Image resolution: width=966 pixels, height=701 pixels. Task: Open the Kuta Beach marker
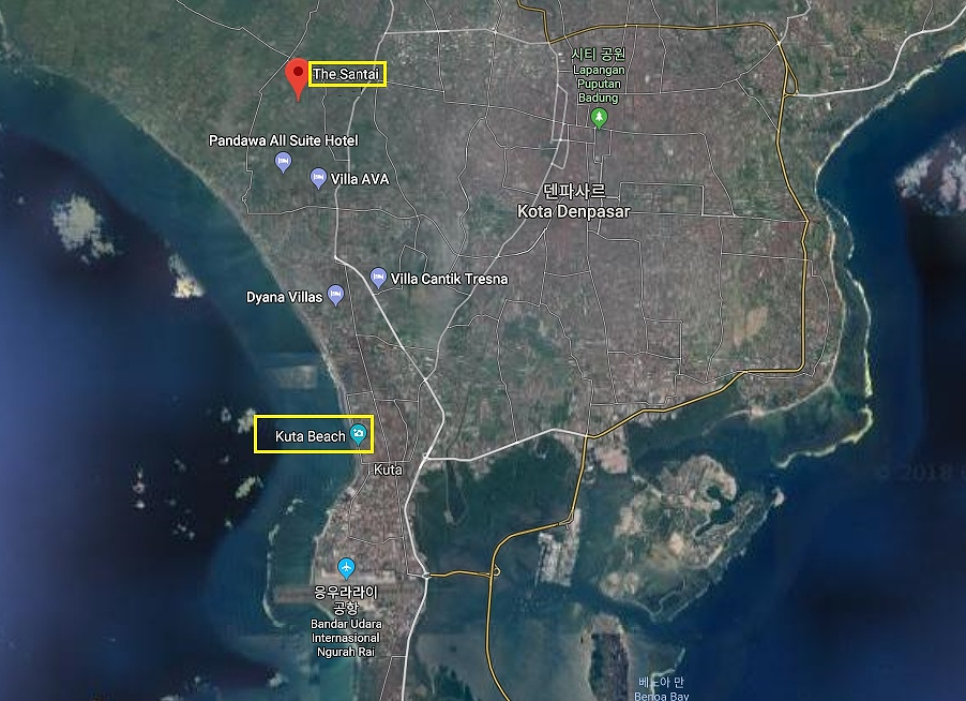358,435
